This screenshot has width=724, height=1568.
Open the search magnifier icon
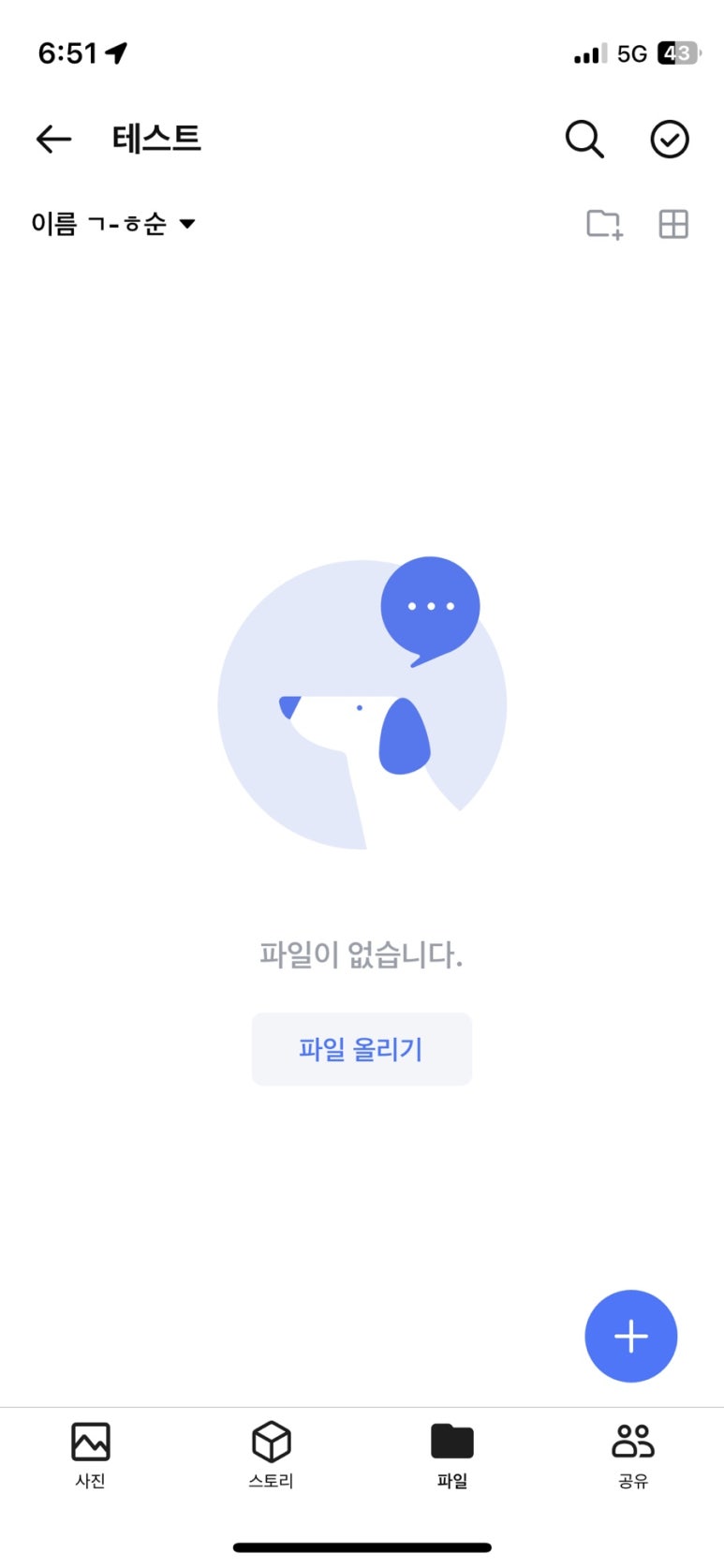(584, 140)
